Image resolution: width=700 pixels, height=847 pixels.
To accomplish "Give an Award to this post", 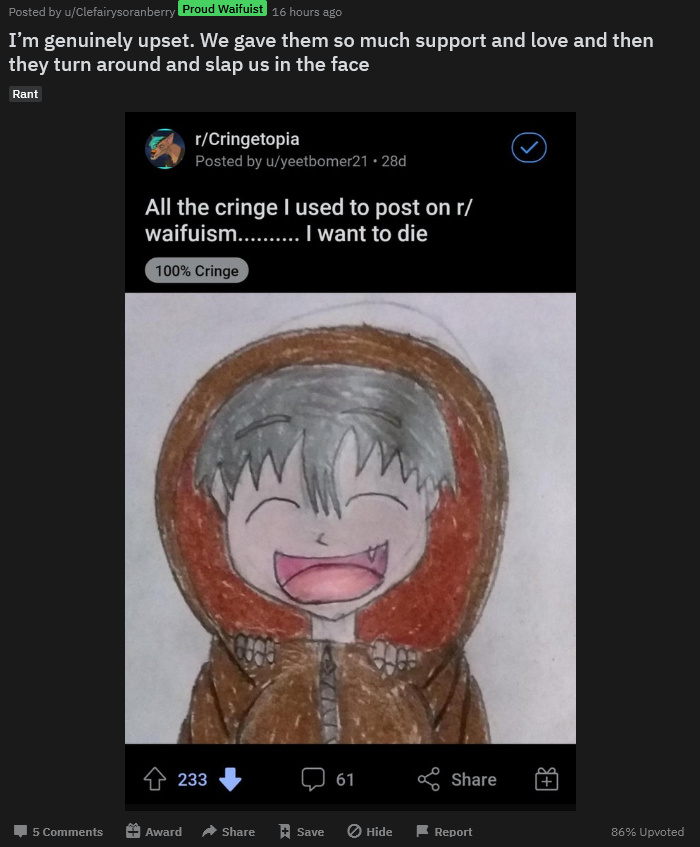I will [154, 831].
